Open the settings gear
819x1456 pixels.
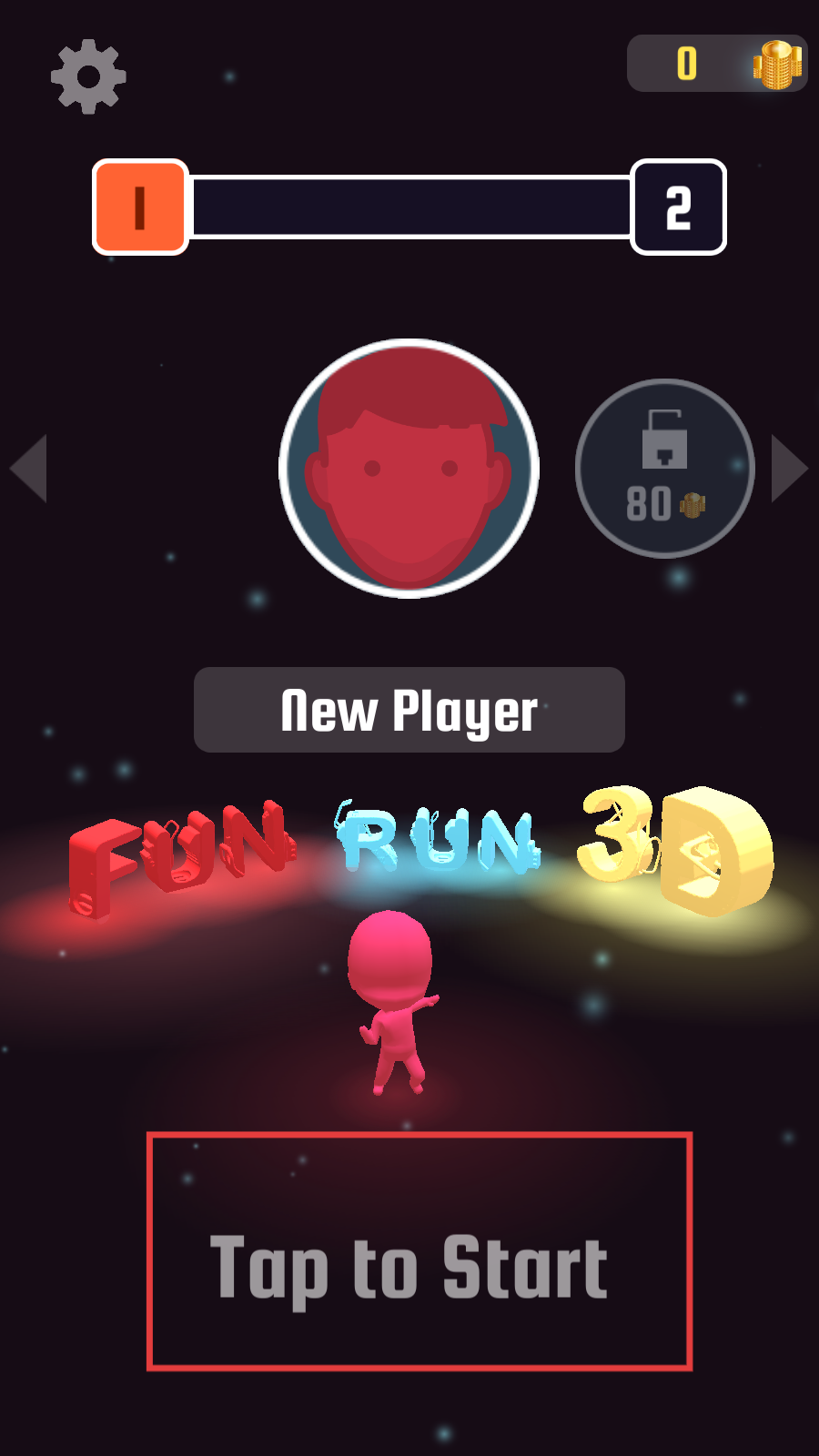click(x=88, y=76)
